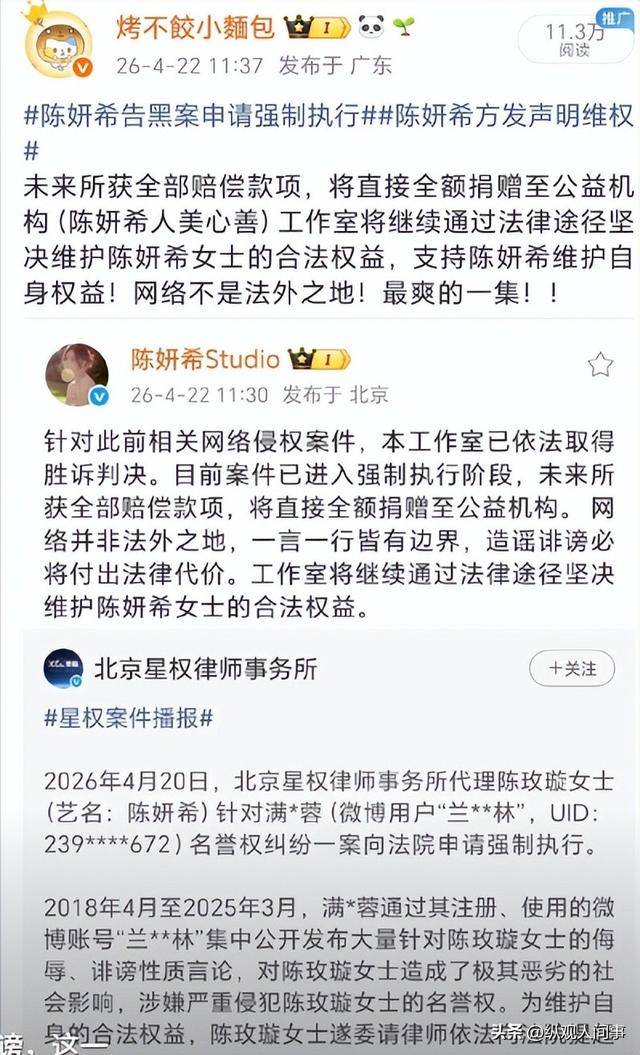Open the #星权案件播报# hashtag
The width and height of the screenshot is (640, 1055).
[x=128, y=718]
